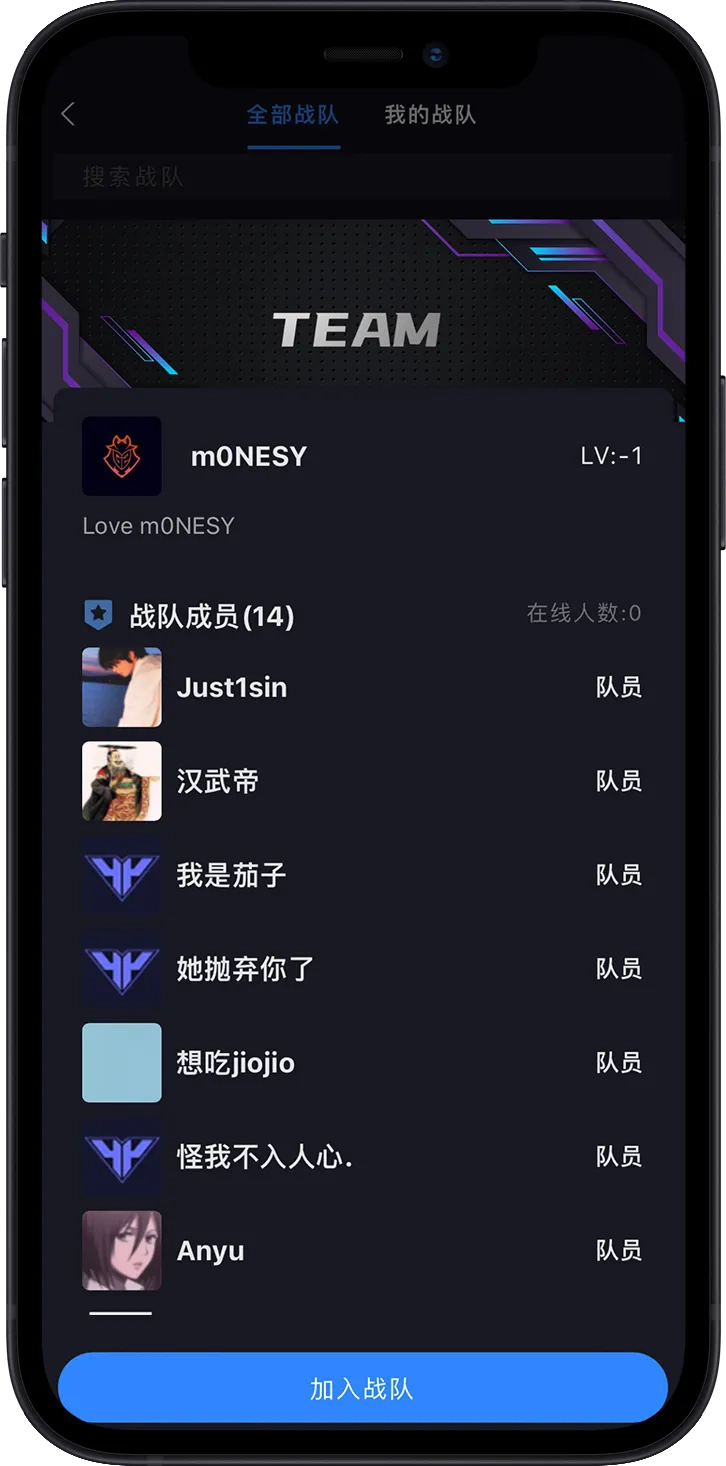Tap the blue shield badge beside 战队成员
The width and height of the screenshot is (726, 1466).
[98, 614]
